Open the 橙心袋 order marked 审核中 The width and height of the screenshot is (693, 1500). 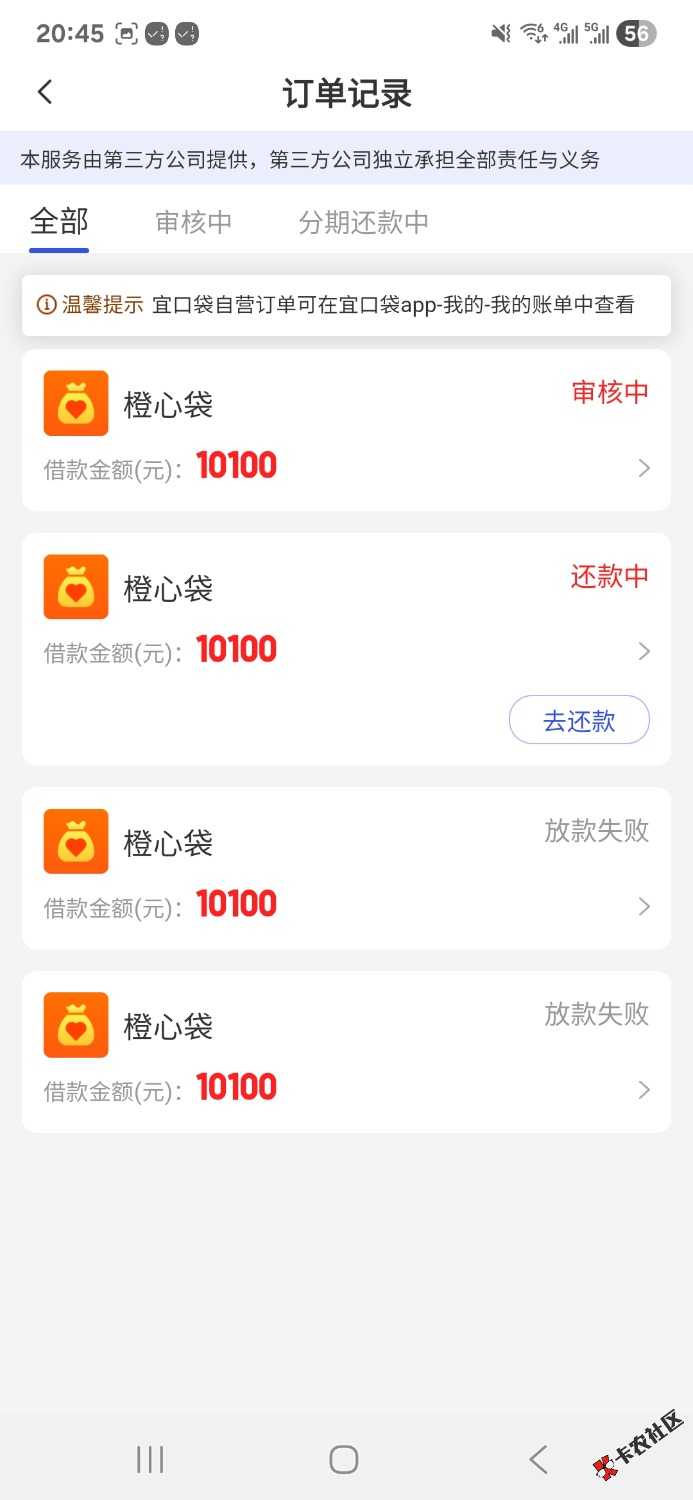coord(346,430)
